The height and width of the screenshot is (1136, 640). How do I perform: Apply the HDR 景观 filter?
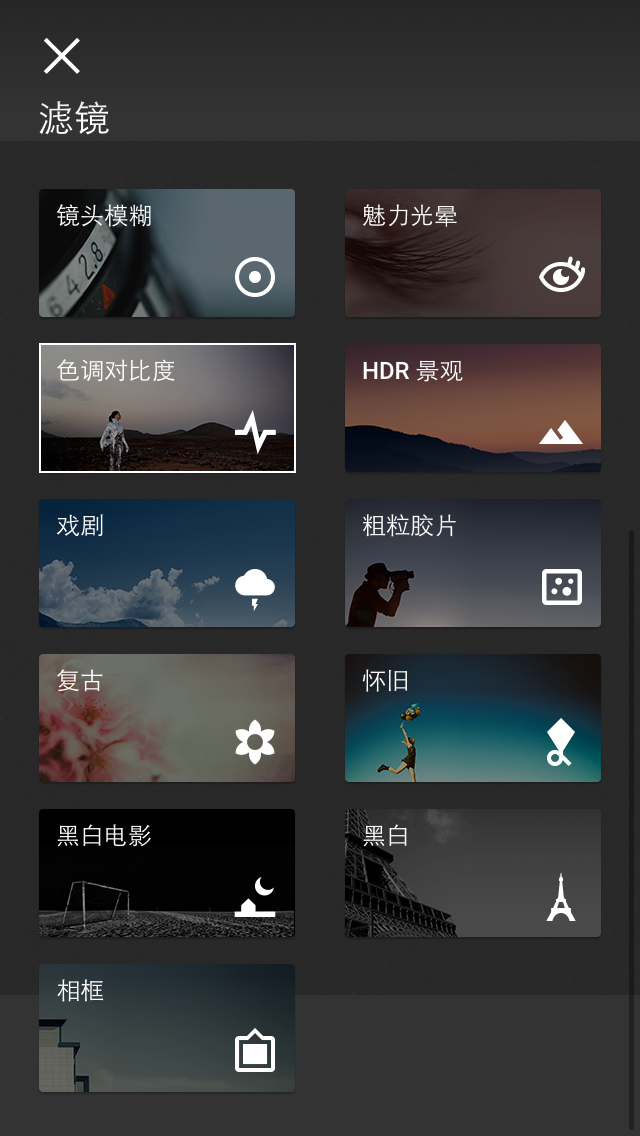[473, 408]
